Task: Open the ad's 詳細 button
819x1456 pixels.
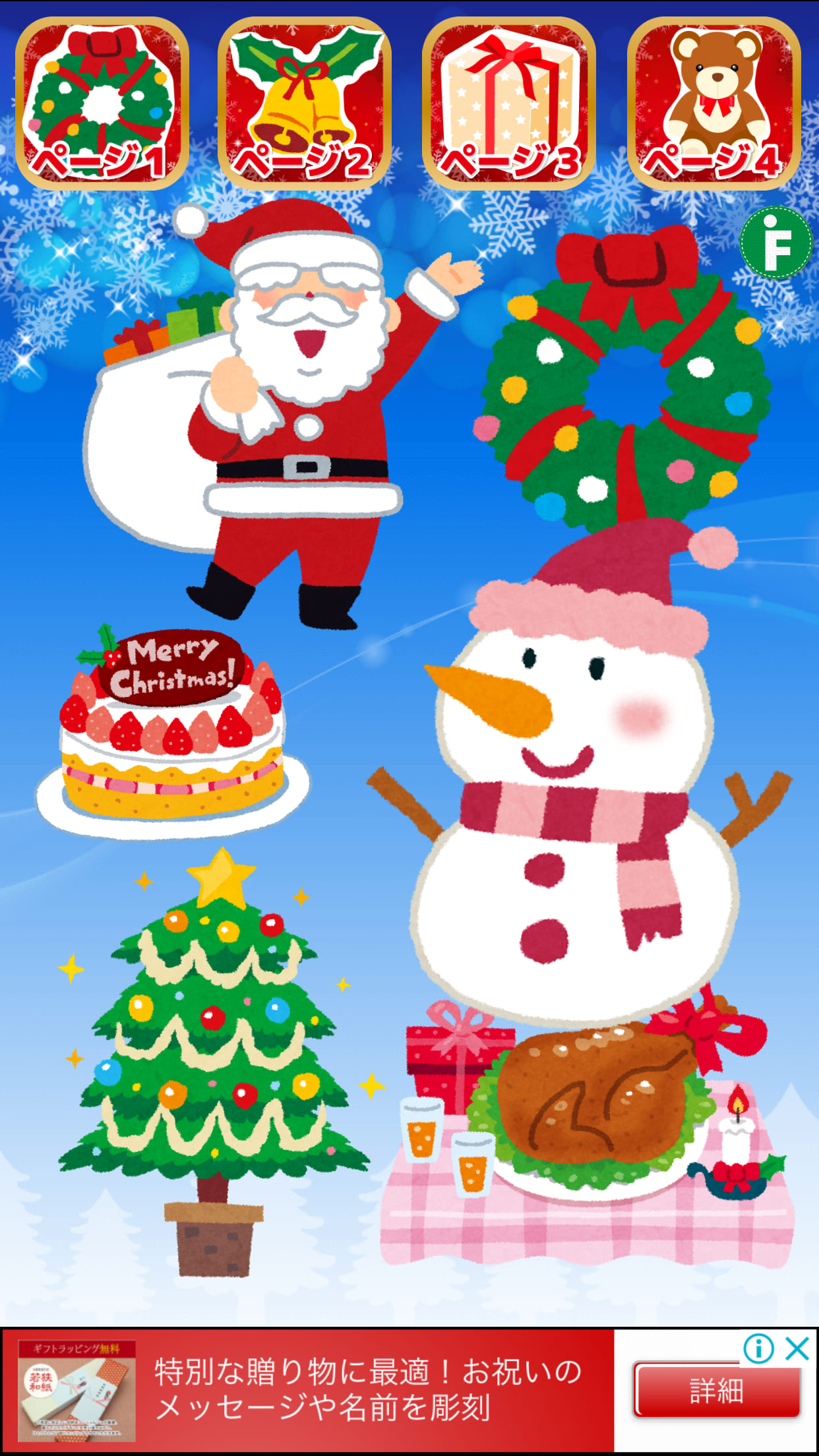Action: pos(715,1391)
